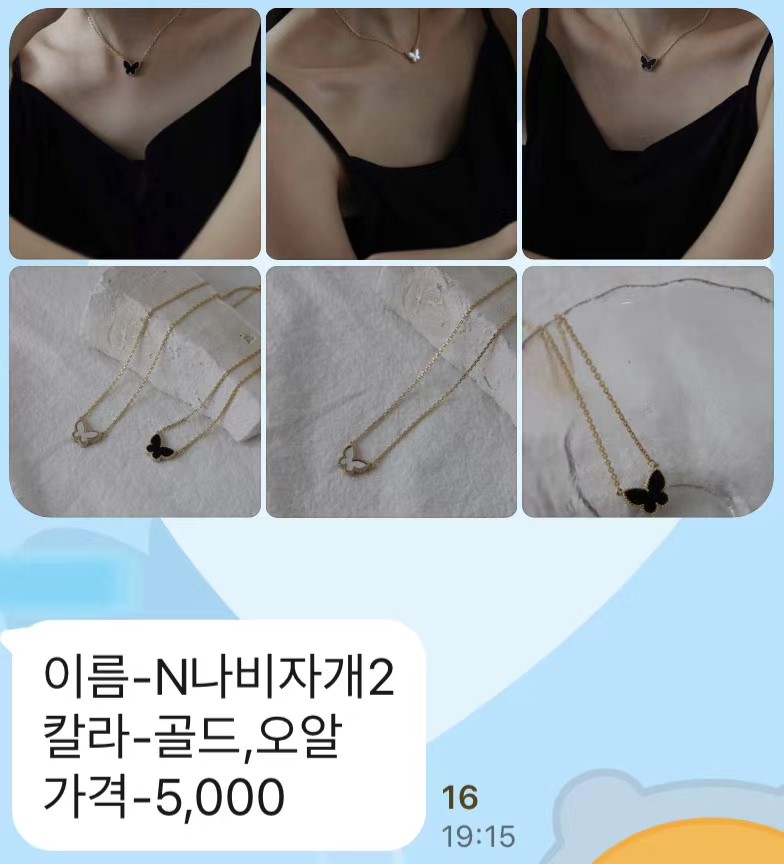
Task: View the photo showing both white and black necklaces
Action: pyautogui.click(x=135, y=391)
